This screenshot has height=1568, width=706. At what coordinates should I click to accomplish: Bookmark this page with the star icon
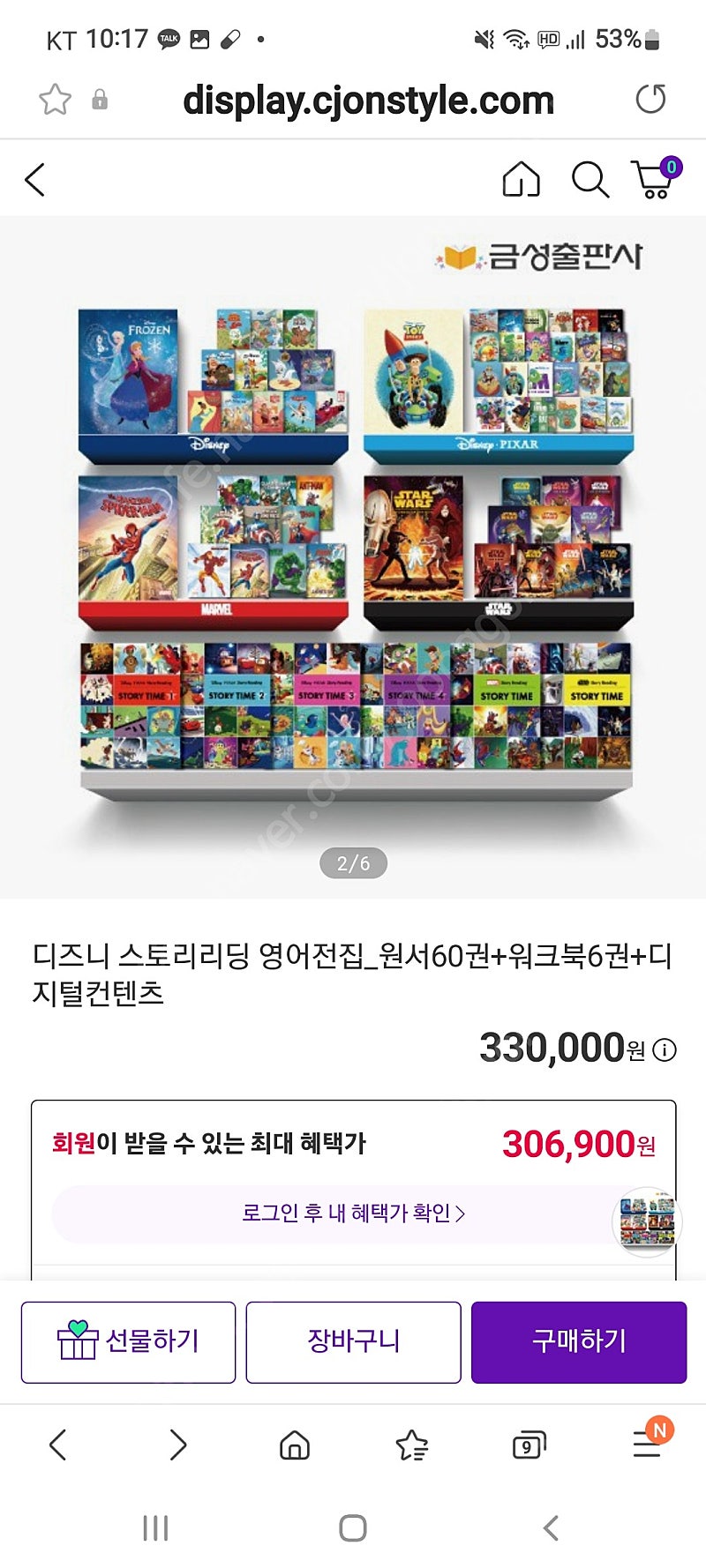tap(55, 100)
